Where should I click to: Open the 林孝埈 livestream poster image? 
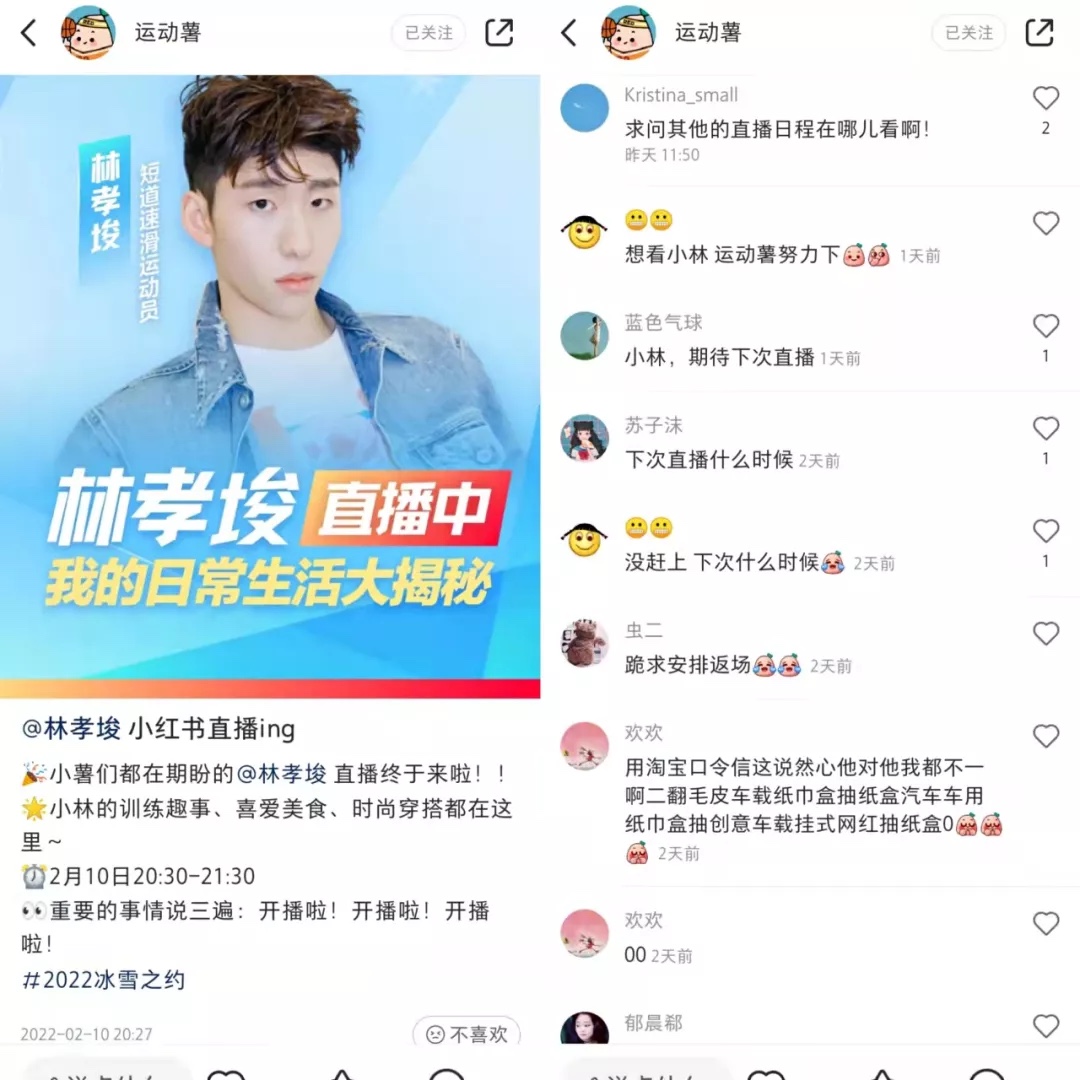coord(270,385)
